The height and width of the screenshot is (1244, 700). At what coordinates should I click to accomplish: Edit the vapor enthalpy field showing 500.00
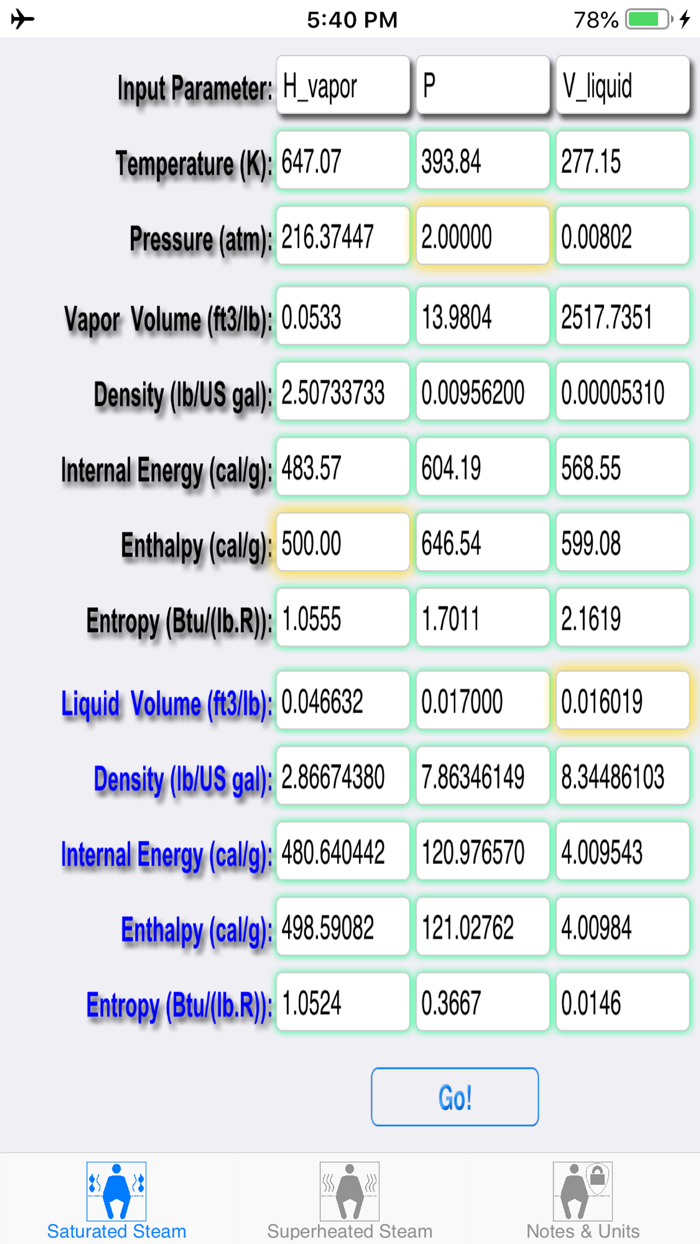click(342, 544)
